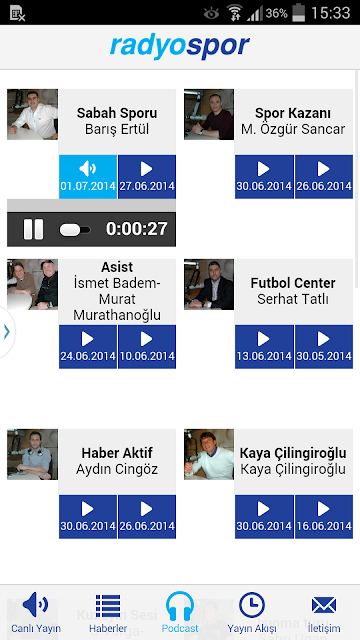Play Futbol Center episode from 13.06.2014
The image size is (360, 640).
264,347
